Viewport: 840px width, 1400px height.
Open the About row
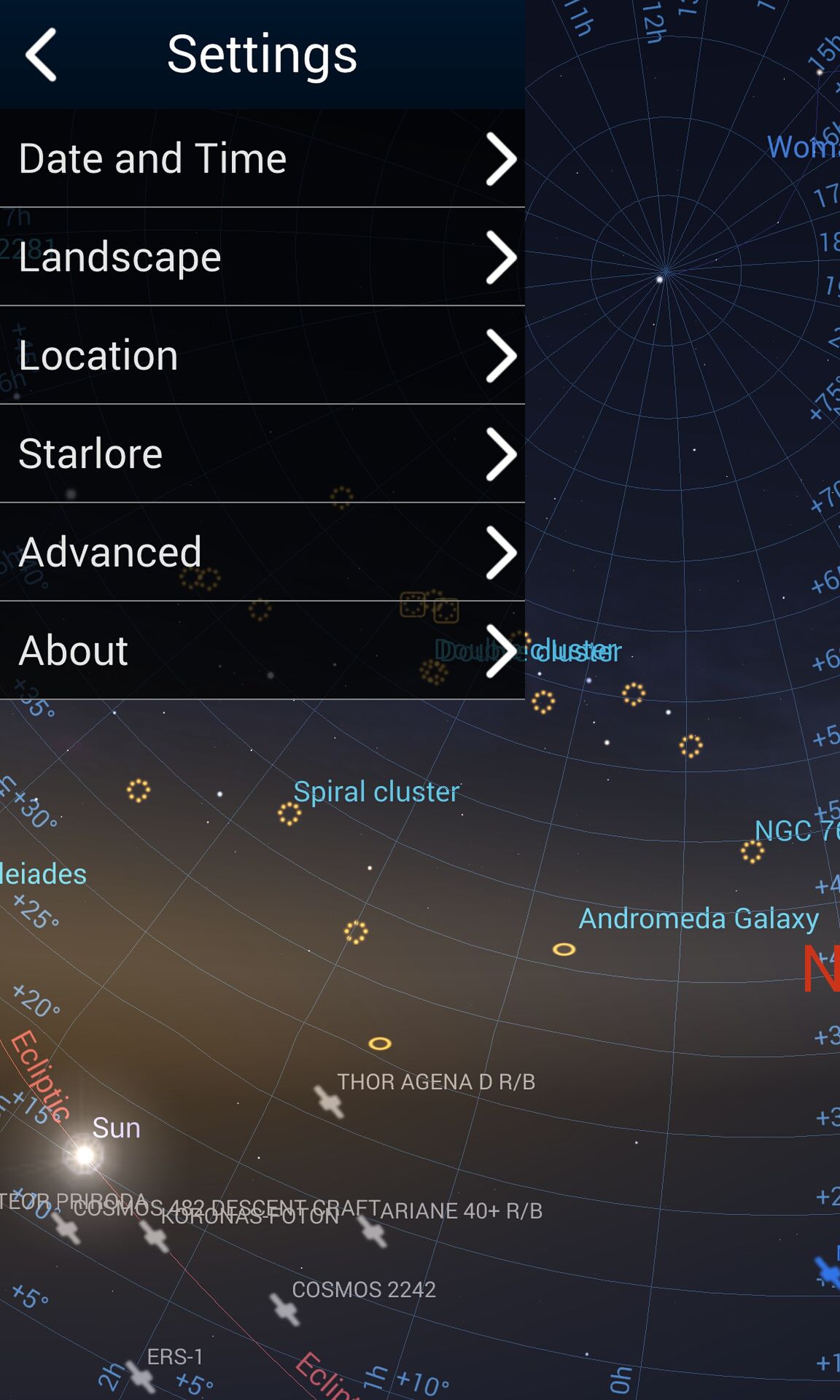262,650
